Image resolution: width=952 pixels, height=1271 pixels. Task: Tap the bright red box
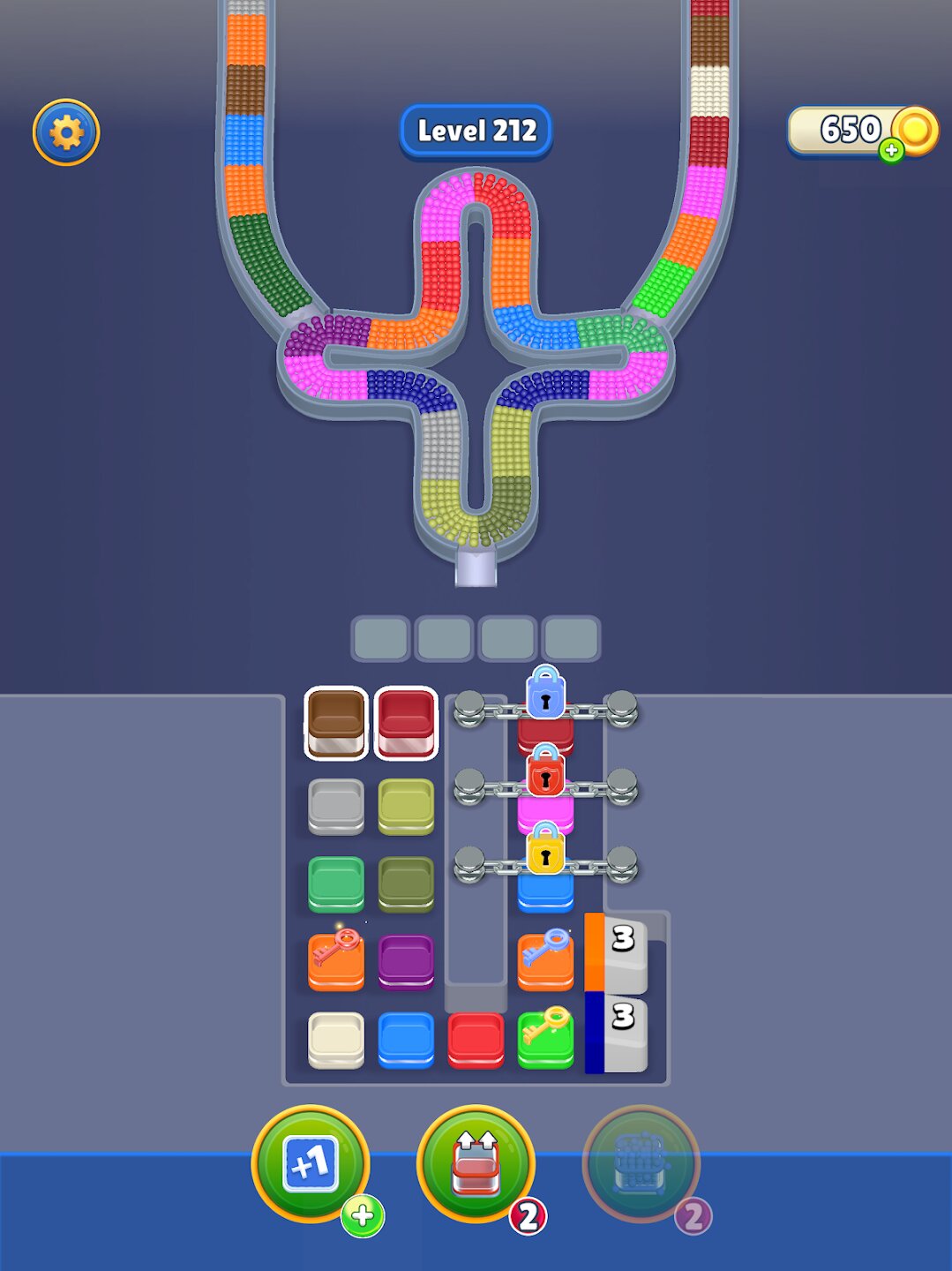tap(476, 1039)
